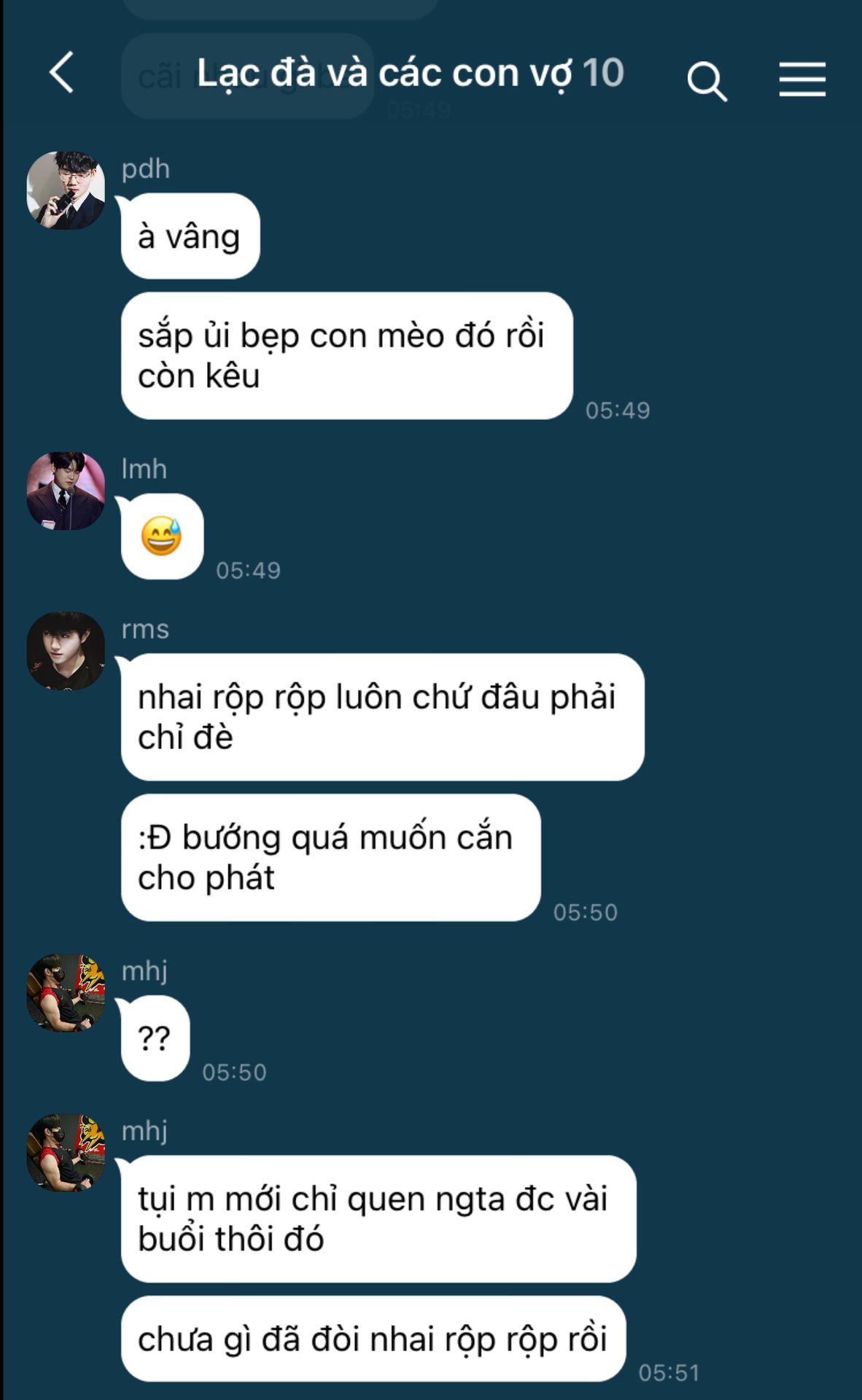Screen dimensions: 862x1400
Task: Tap mhj's avatar beside the ?? message
Action: pos(66,992)
